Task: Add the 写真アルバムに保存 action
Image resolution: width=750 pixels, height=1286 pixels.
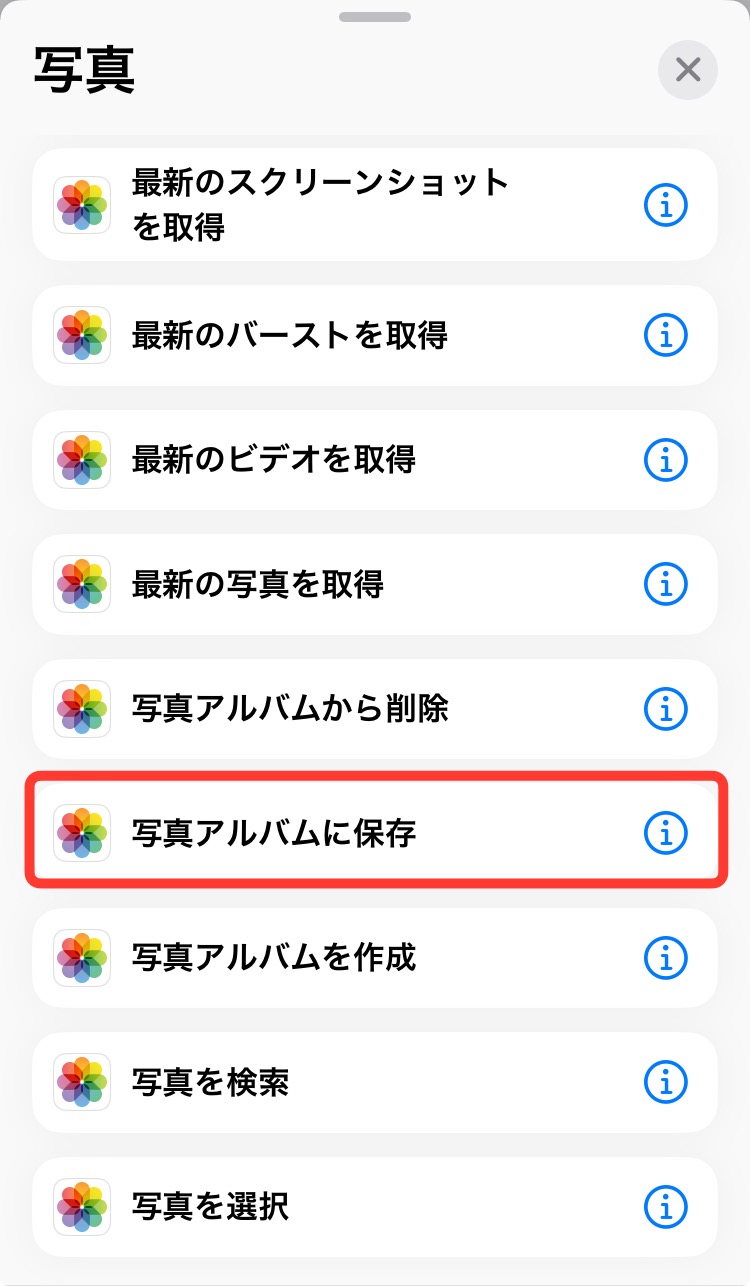Action: (275, 833)
